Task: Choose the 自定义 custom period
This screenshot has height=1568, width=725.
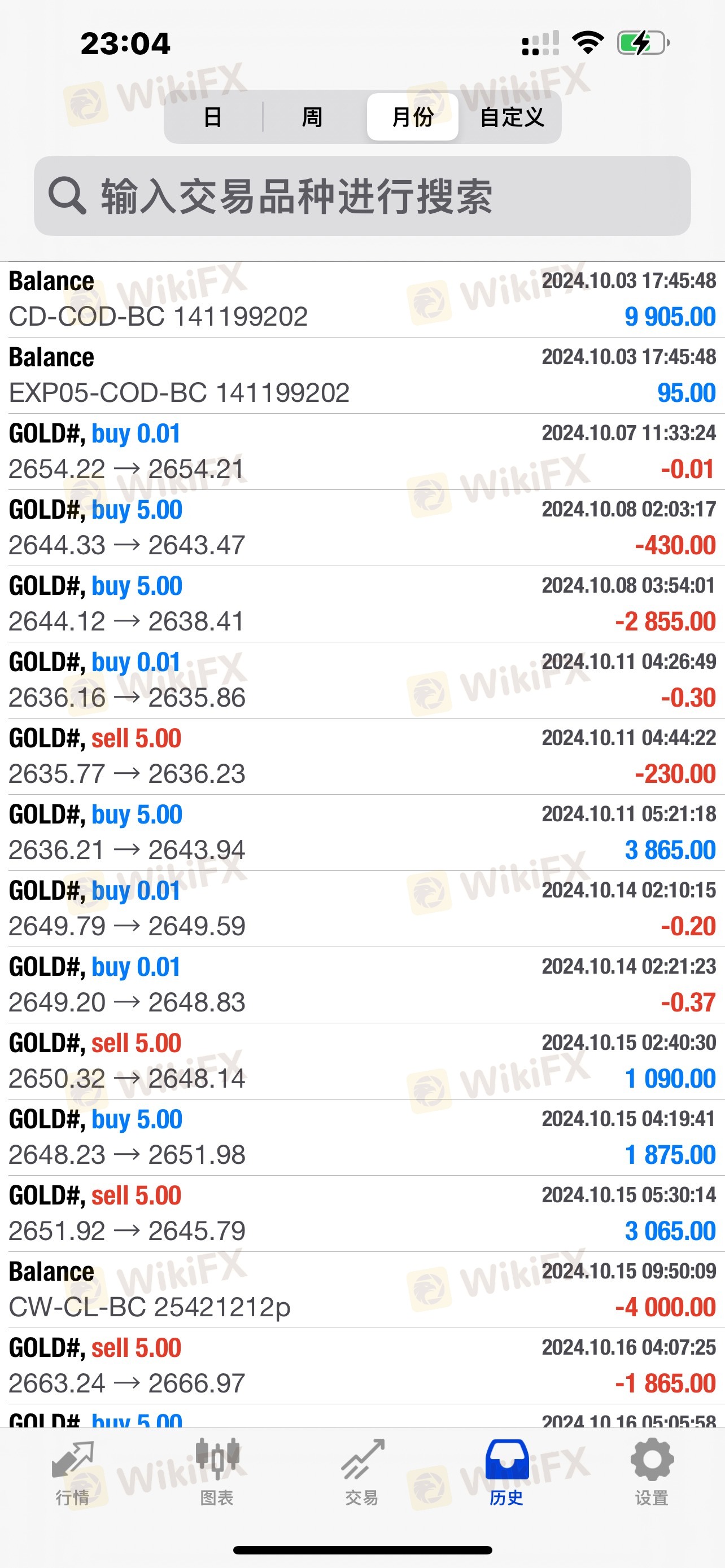Action: point(512,117)
